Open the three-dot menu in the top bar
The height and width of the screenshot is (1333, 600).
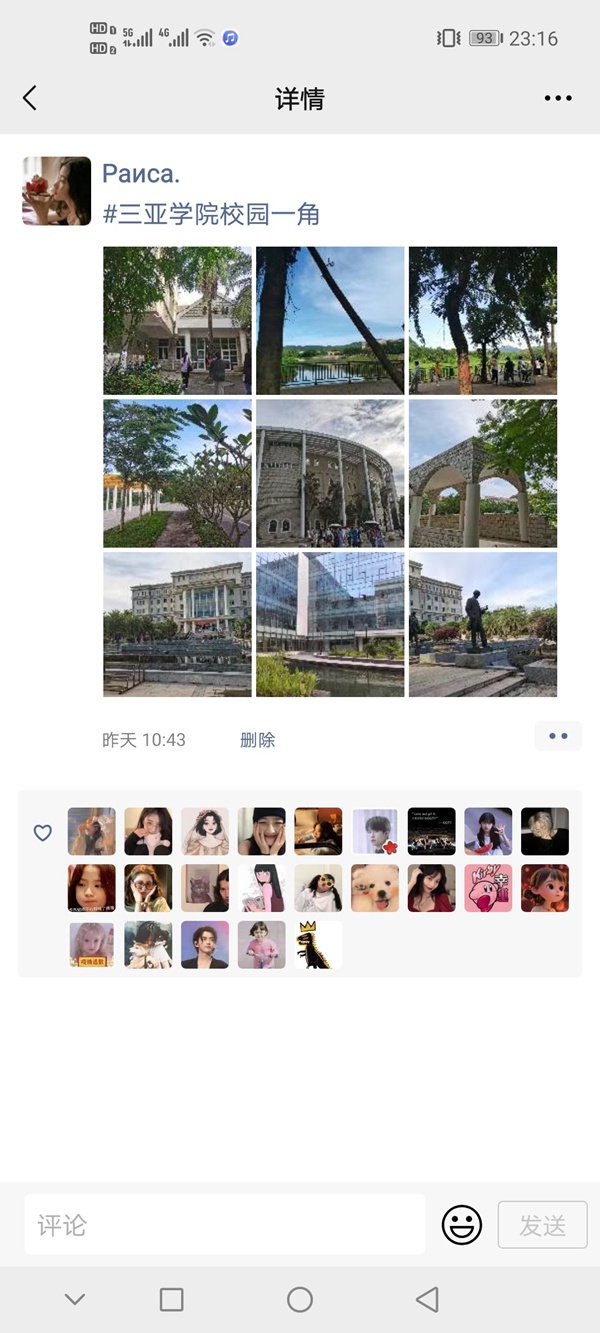[x=557, y=98]
